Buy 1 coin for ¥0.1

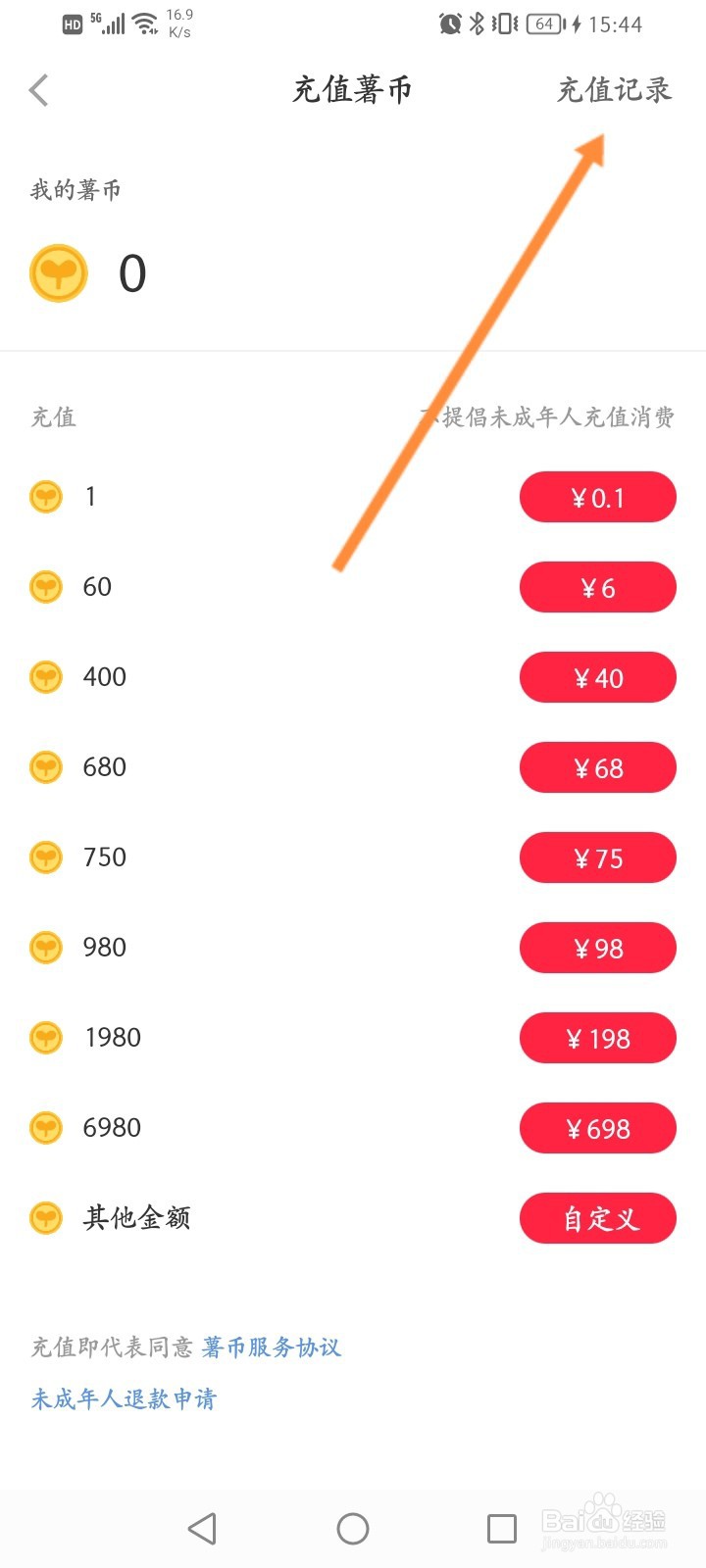(598, 498)
